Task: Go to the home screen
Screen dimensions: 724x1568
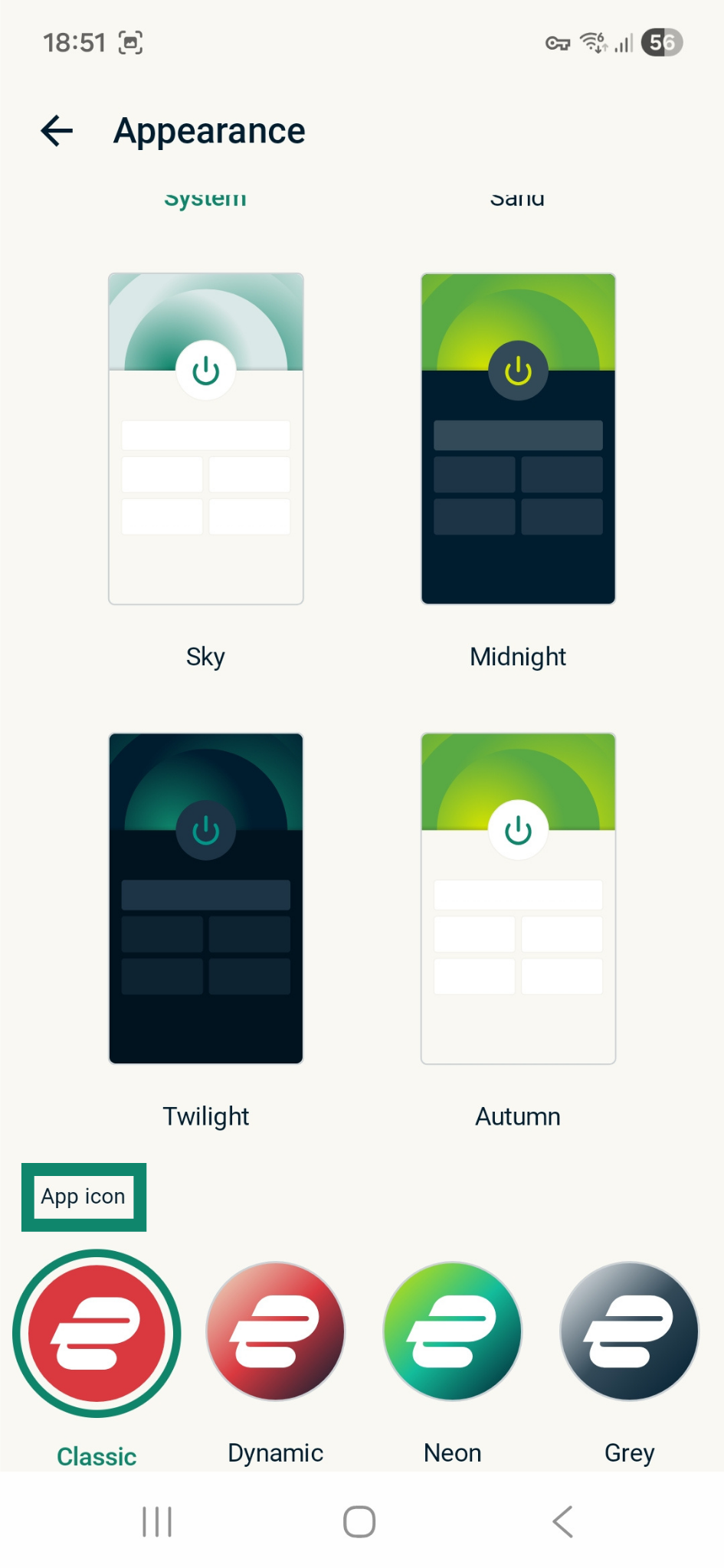Action: click(359, 1521)
